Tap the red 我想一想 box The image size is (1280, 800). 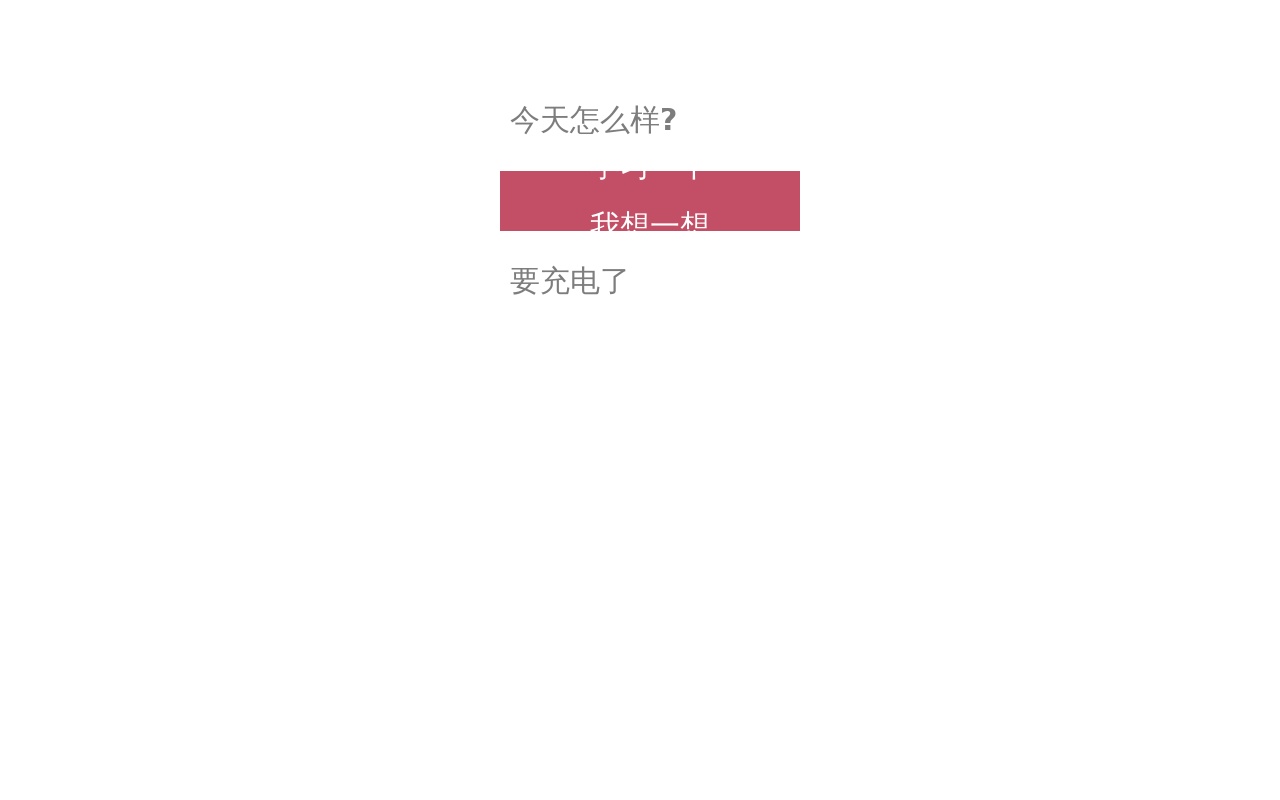click(649, 202)
